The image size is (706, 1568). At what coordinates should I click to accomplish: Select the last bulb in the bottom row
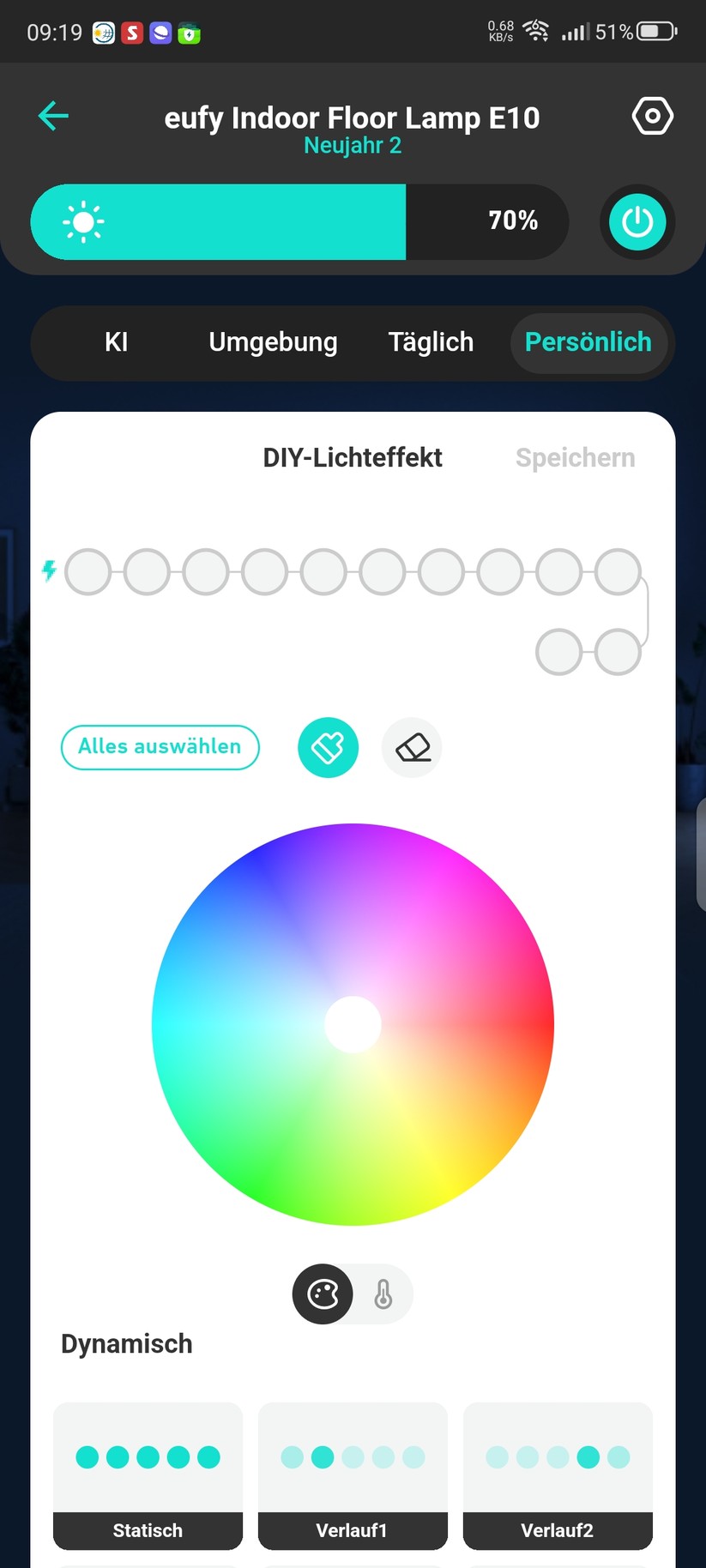[617, 651]
